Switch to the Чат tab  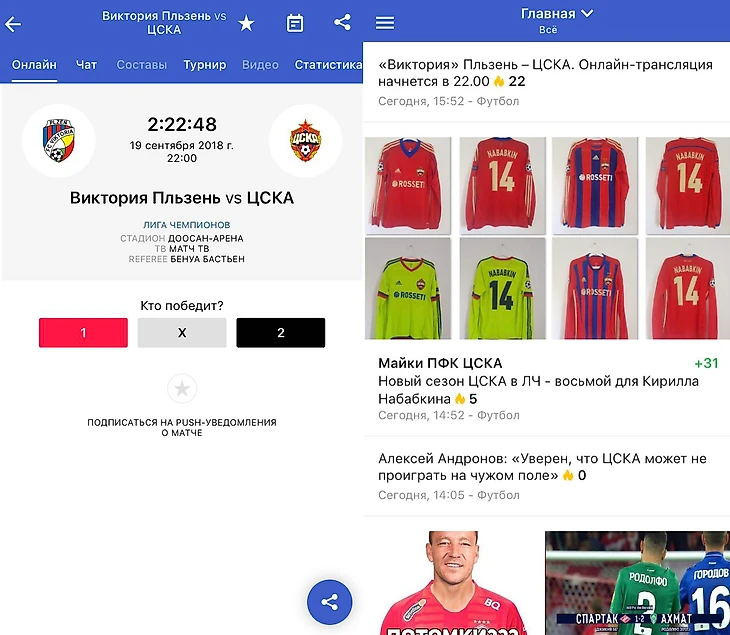coord(87,65)
